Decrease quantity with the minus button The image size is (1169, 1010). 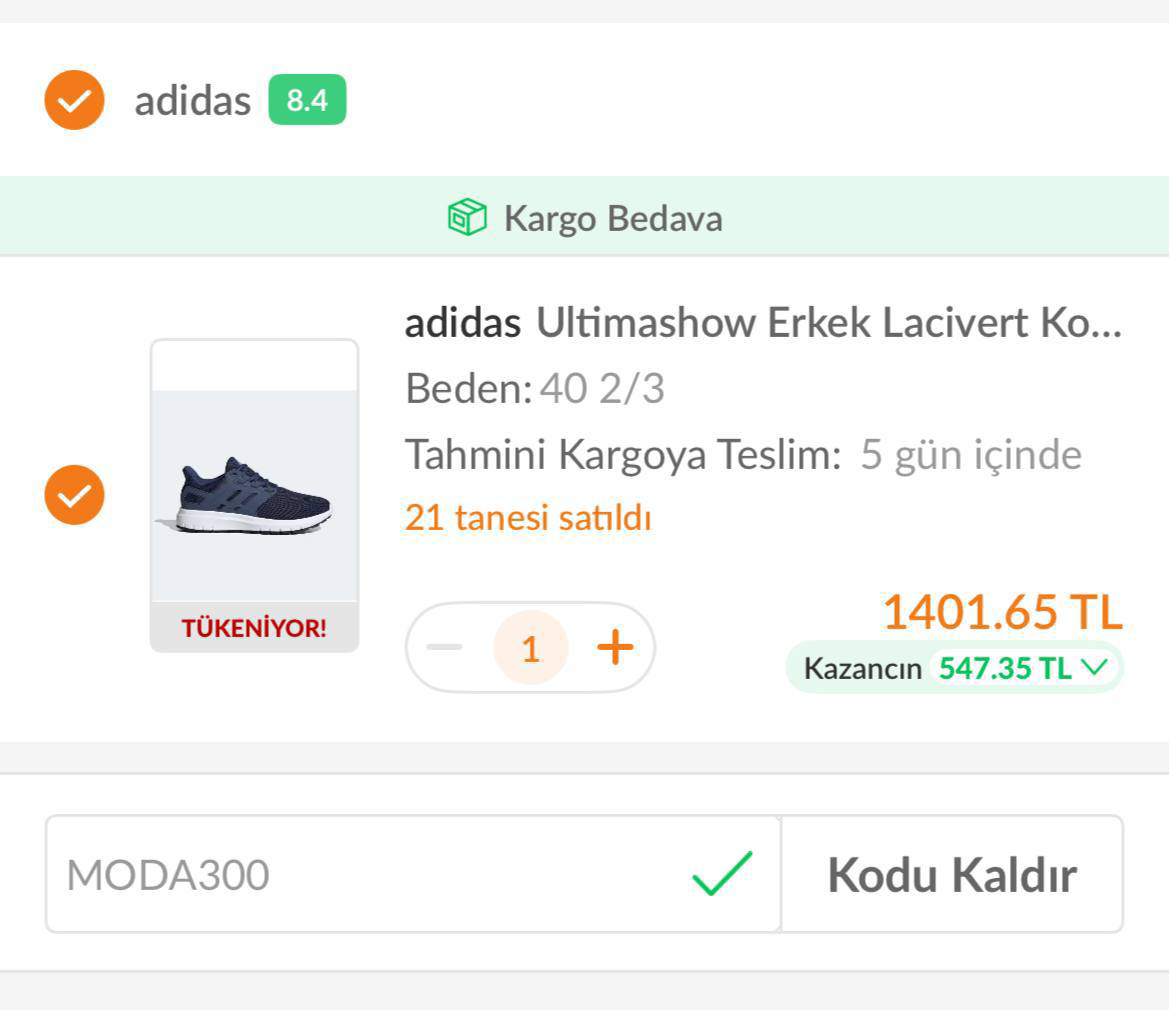pyautogui.click(x=445, y=648)
